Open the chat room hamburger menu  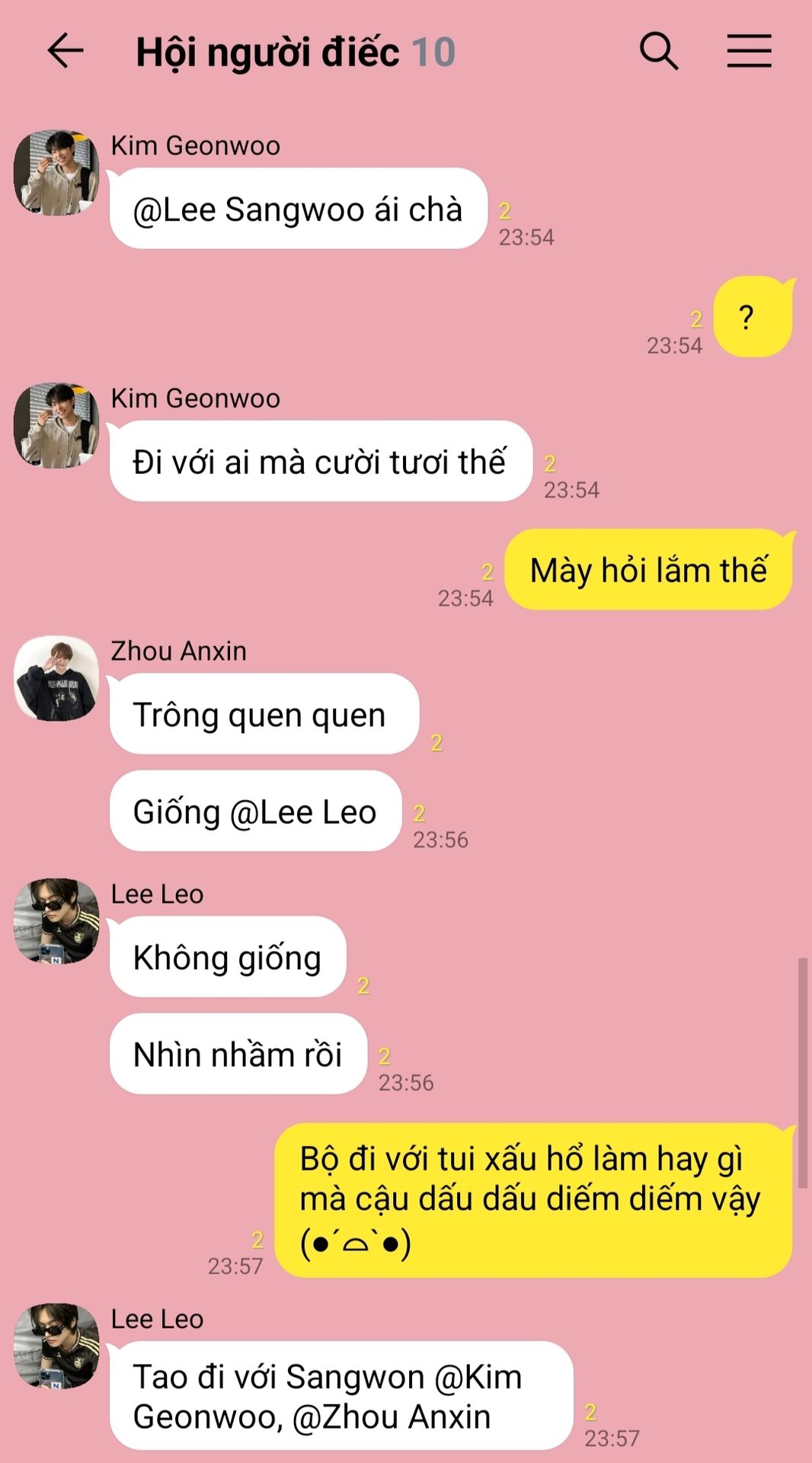749,51
